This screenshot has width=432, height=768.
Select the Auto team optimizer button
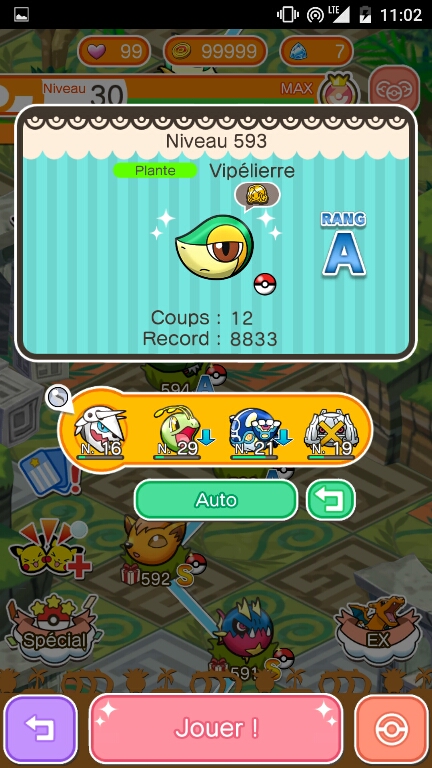click(x=216, y=500)
